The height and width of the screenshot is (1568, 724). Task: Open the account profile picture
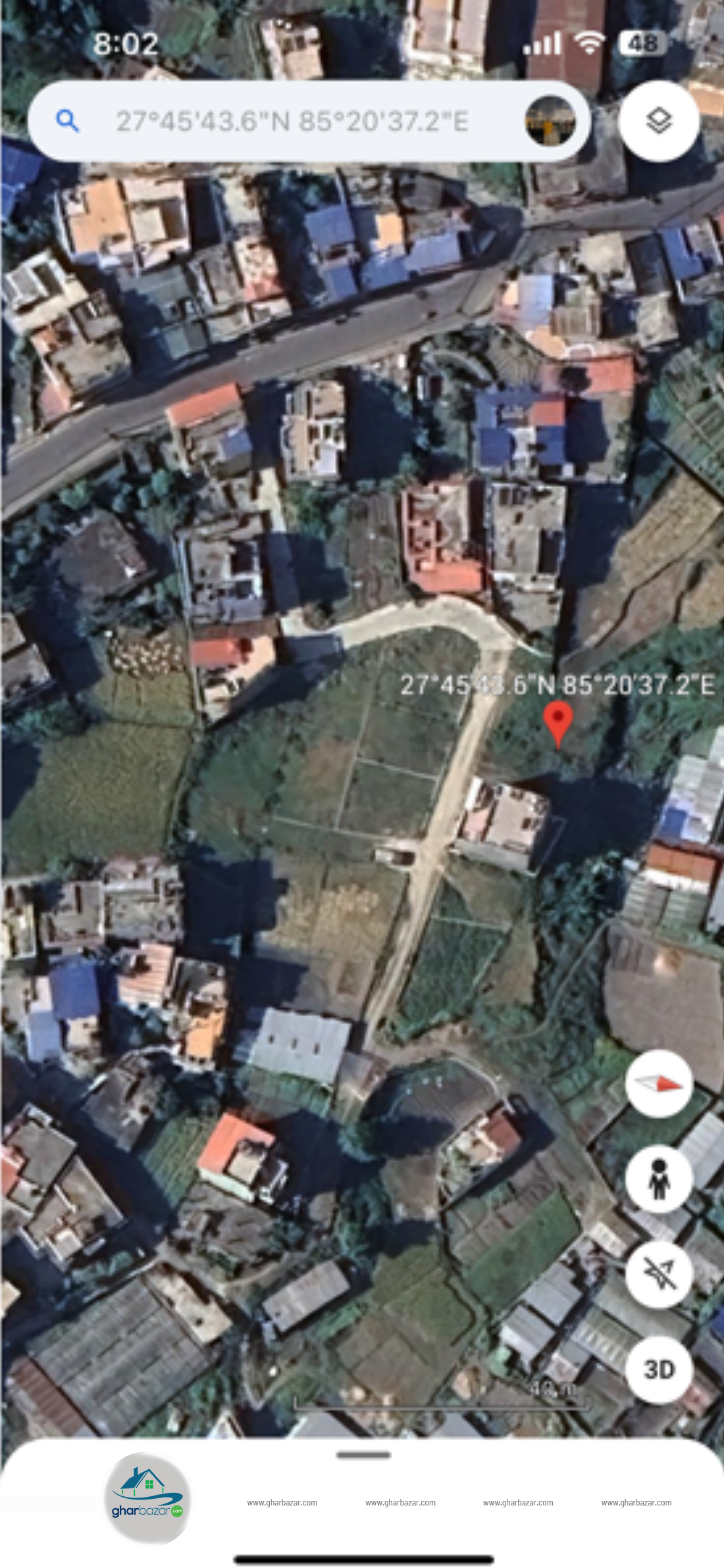[x=550, y=121]
